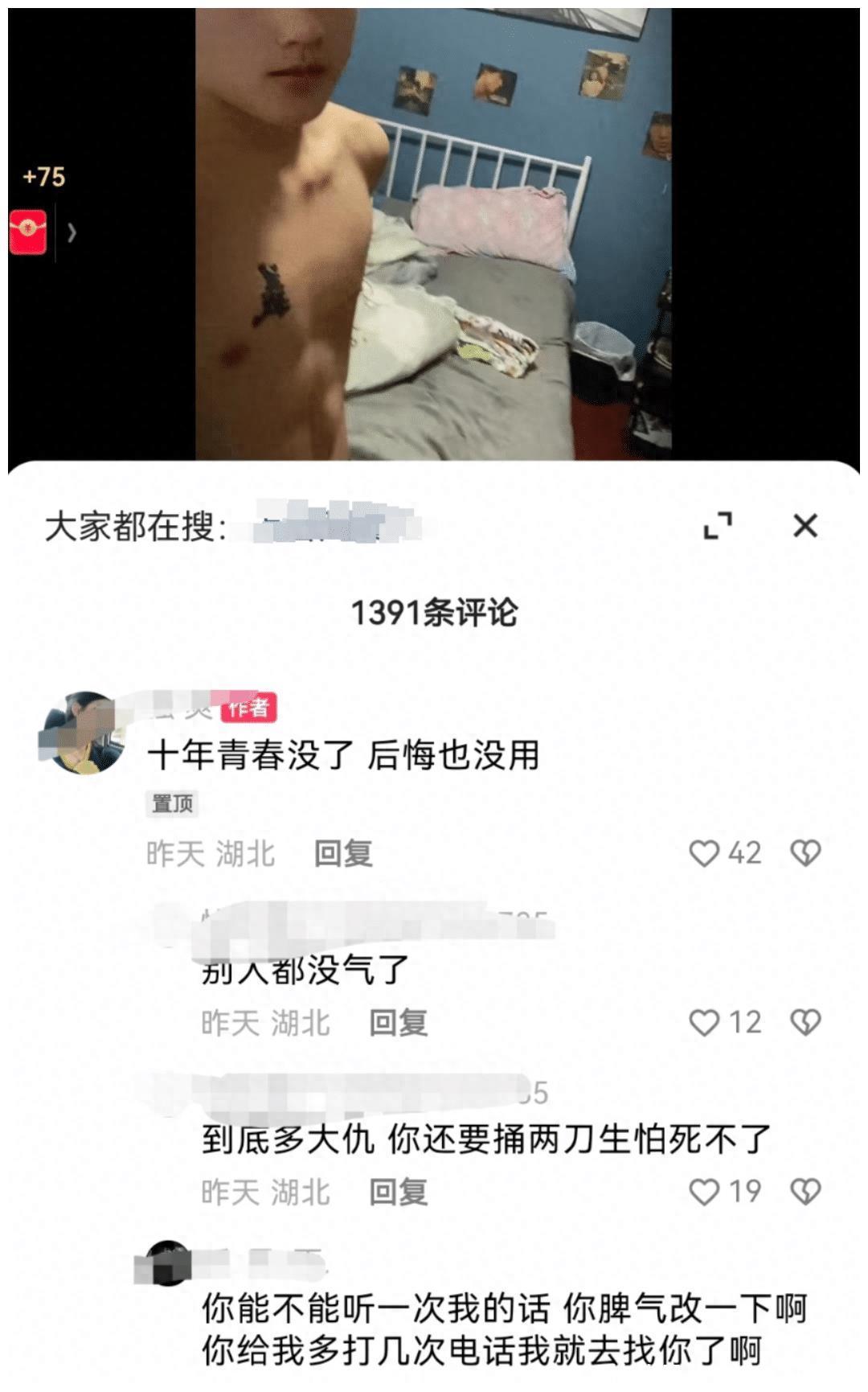Close the comments panel
The height and width of the screenshot is (1392, 868).
[805, 526]
